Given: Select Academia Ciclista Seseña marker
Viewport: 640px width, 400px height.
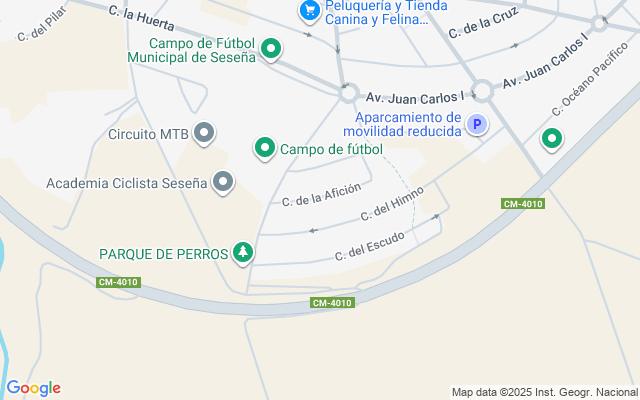Looking at the screenshot, I should (223, 182).
